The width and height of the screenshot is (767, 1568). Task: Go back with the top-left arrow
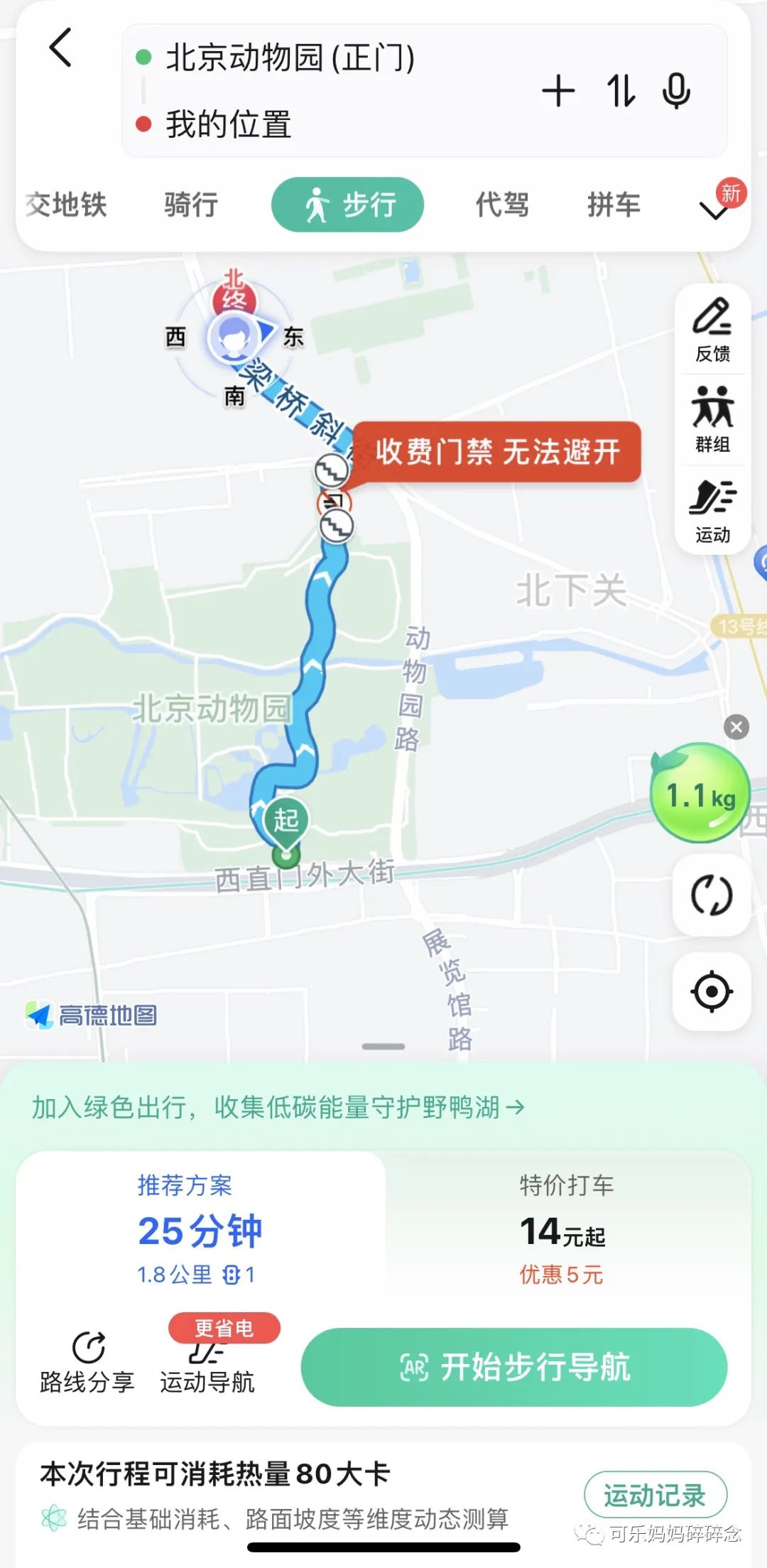pos(61,48)
